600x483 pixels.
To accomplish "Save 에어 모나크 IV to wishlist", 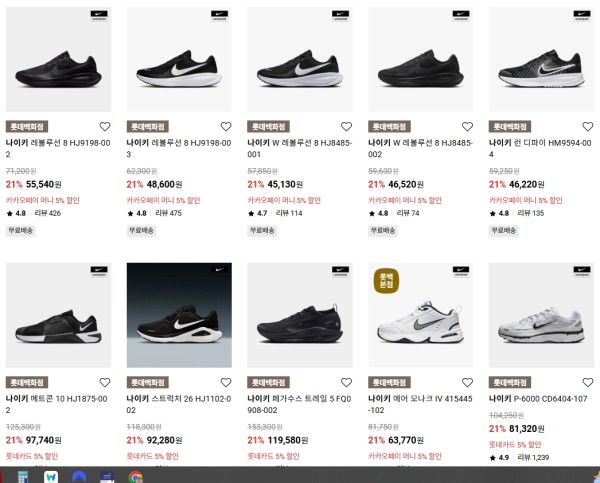I will 467,382.
